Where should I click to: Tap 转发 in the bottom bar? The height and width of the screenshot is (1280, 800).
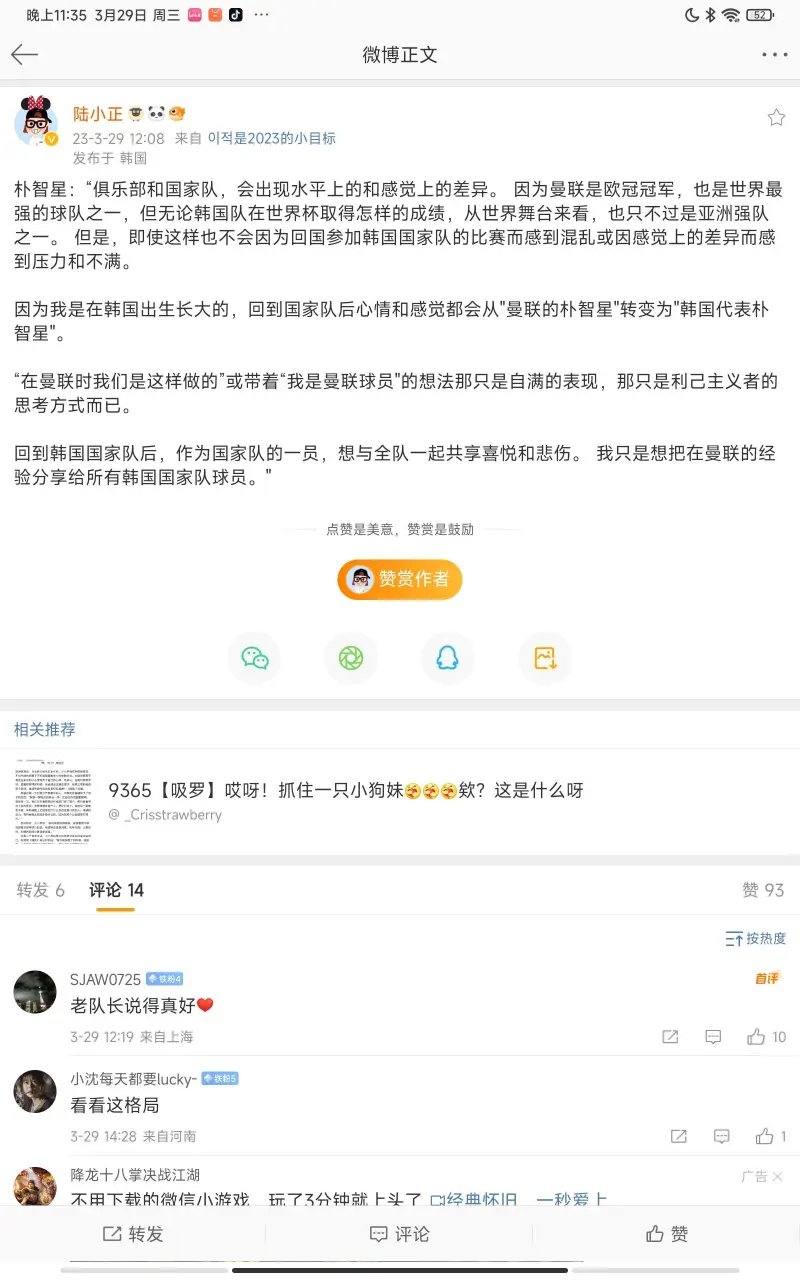pyautogui.click(x=133, y=1234)
